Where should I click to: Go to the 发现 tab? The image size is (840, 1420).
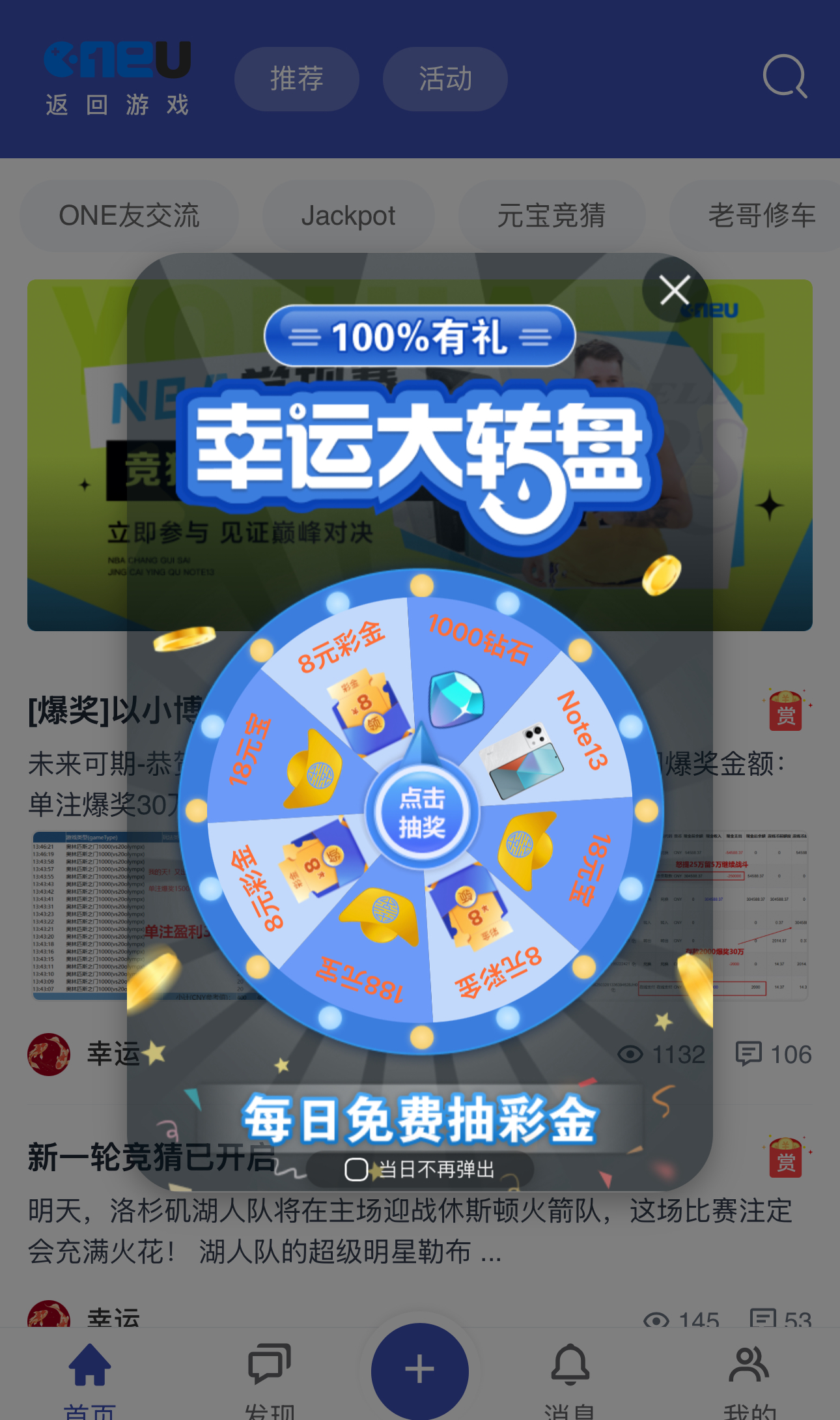(270, 1374)
